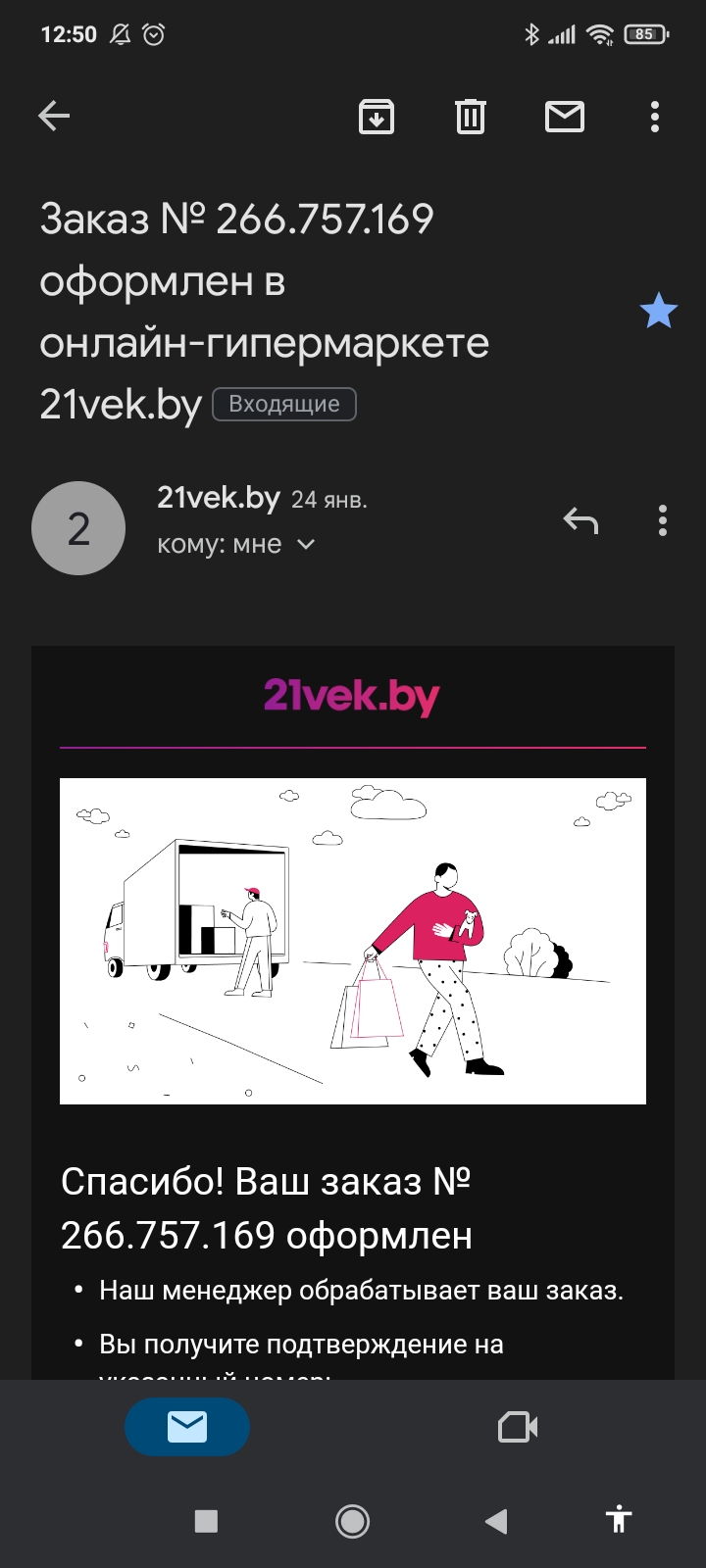Expand recipient details next to кому: мне

coord(306,544)
